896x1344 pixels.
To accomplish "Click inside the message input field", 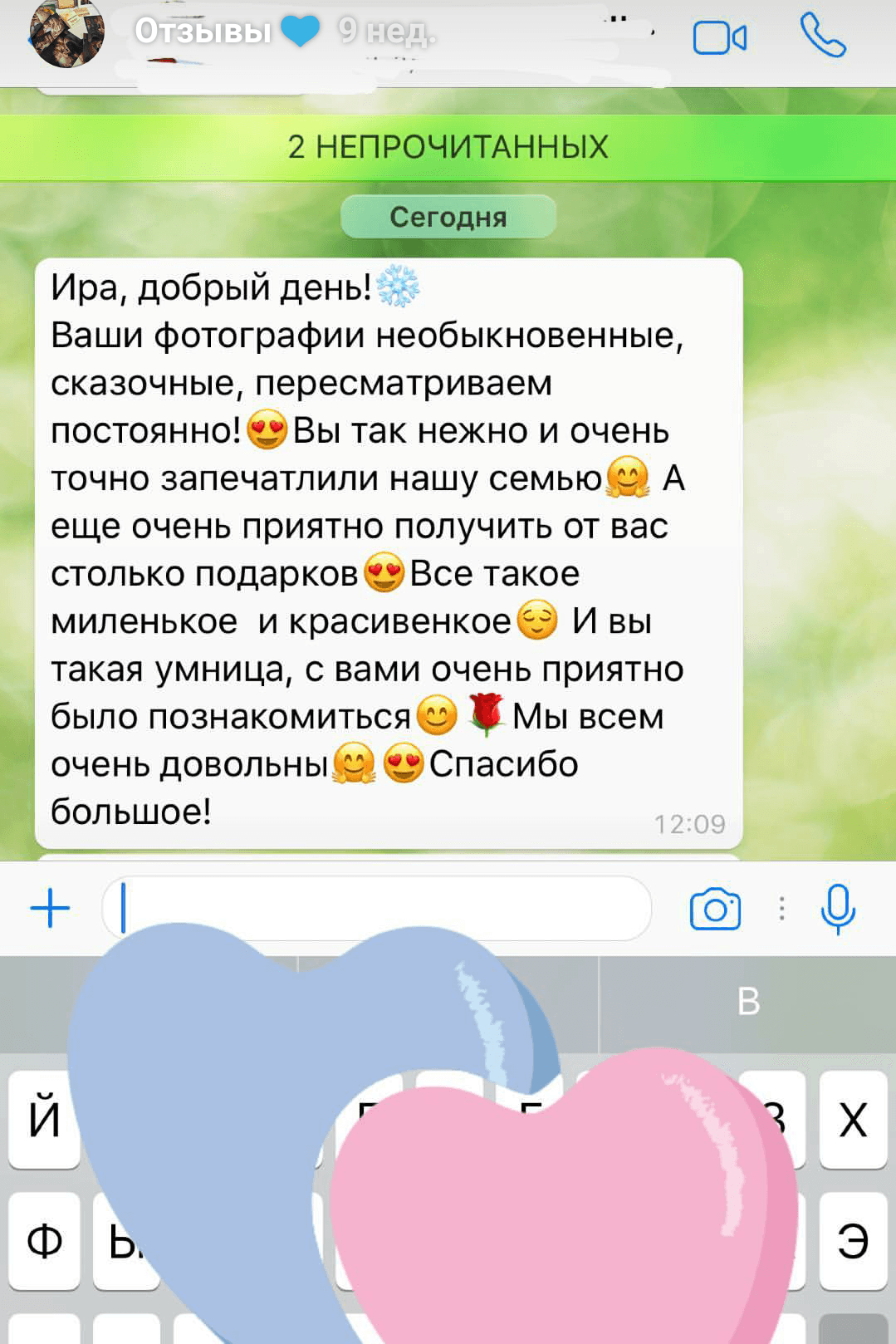I will (374, 909).
